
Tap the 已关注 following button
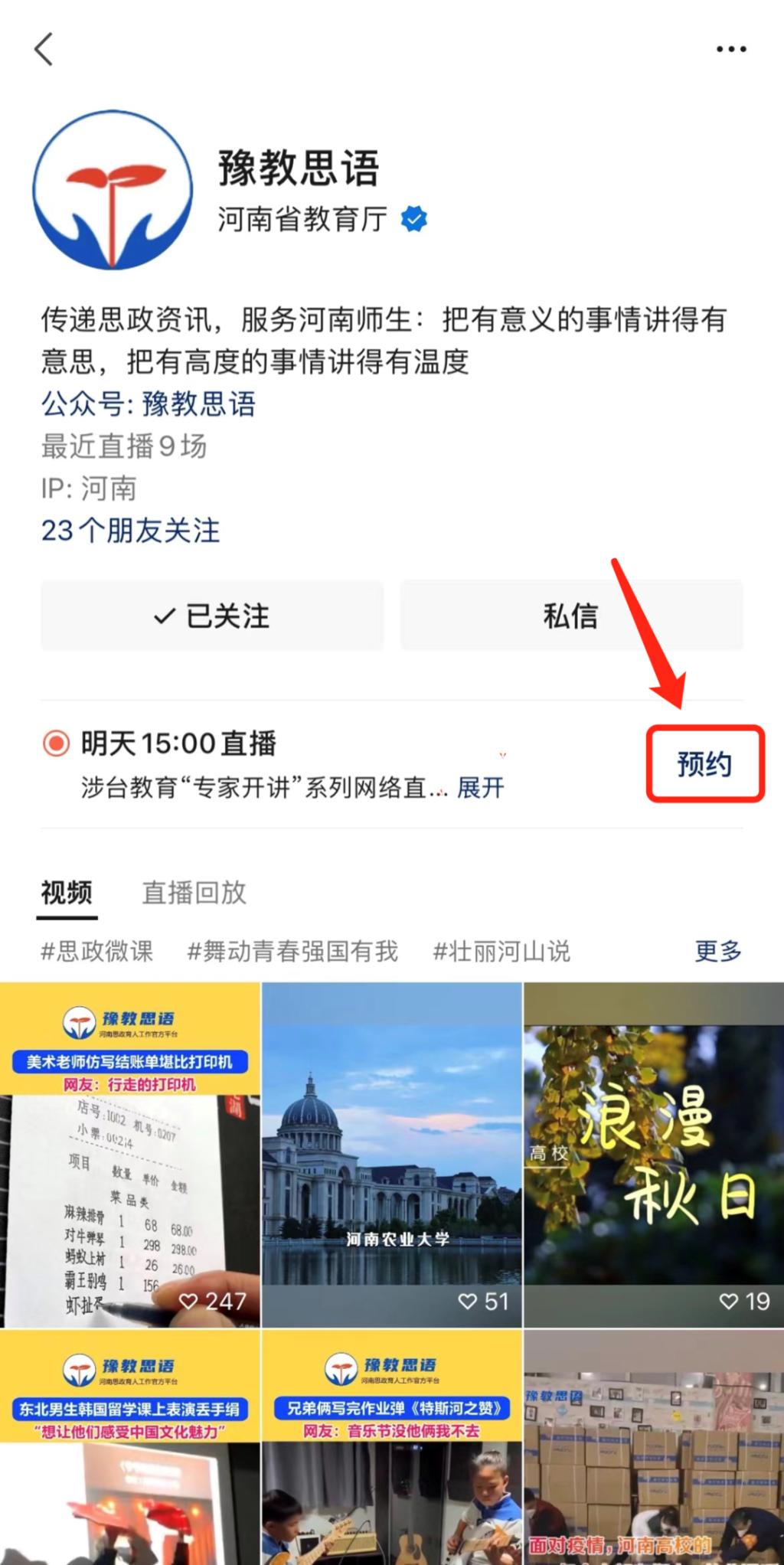(x=212, y=616)
